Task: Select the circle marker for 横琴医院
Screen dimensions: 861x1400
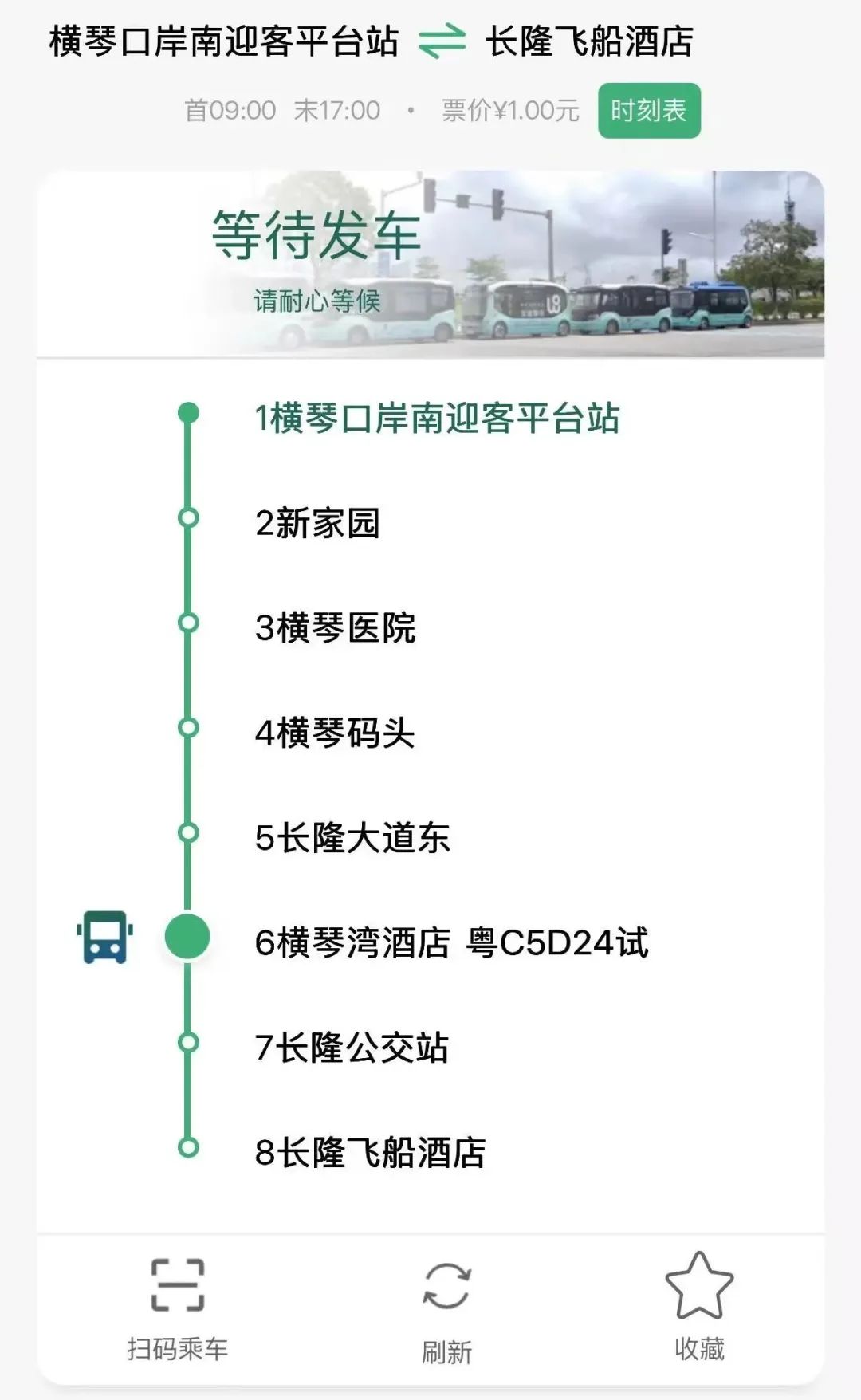Action: pos(188,623)
